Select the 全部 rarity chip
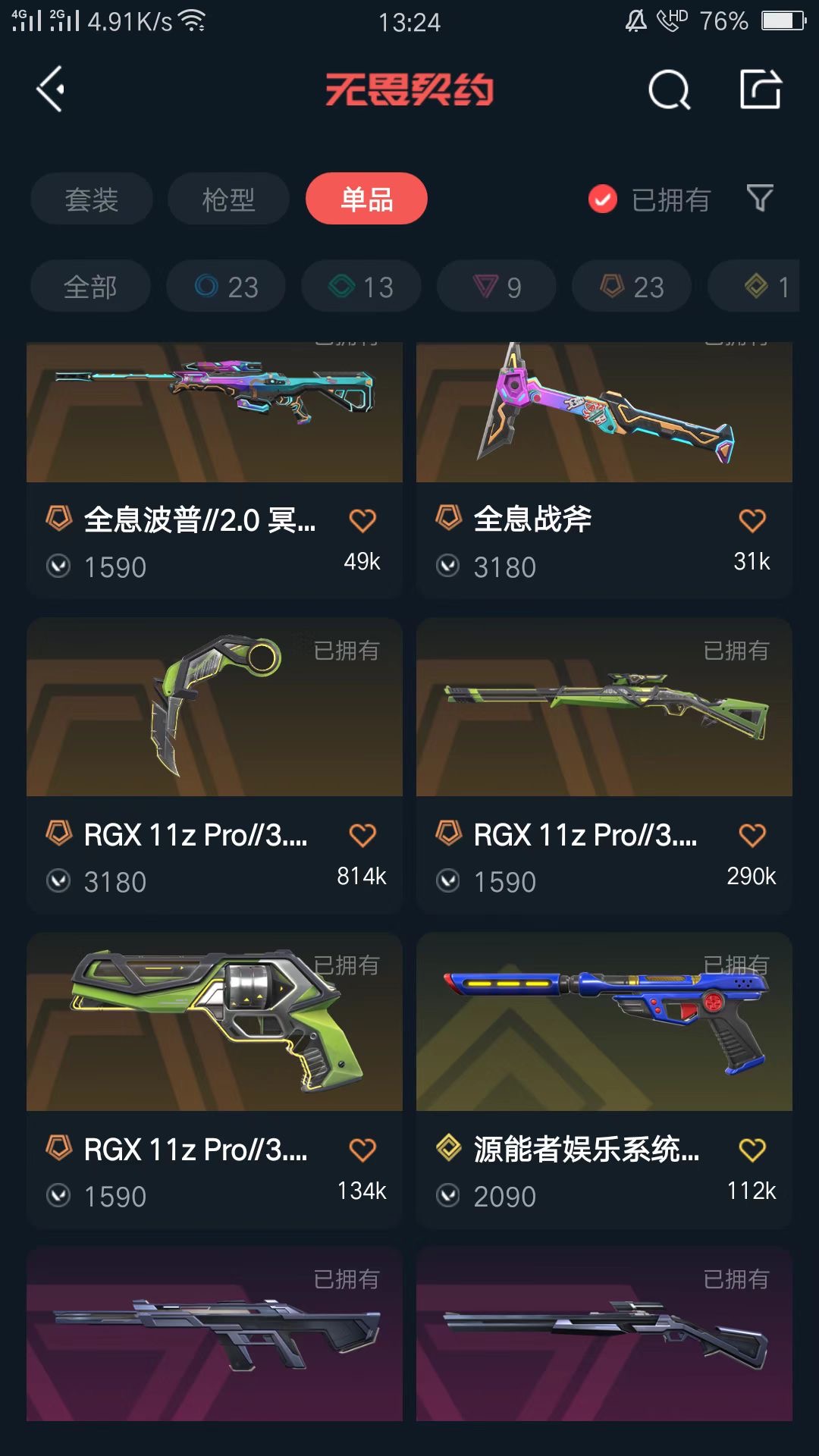 (90, 287)
